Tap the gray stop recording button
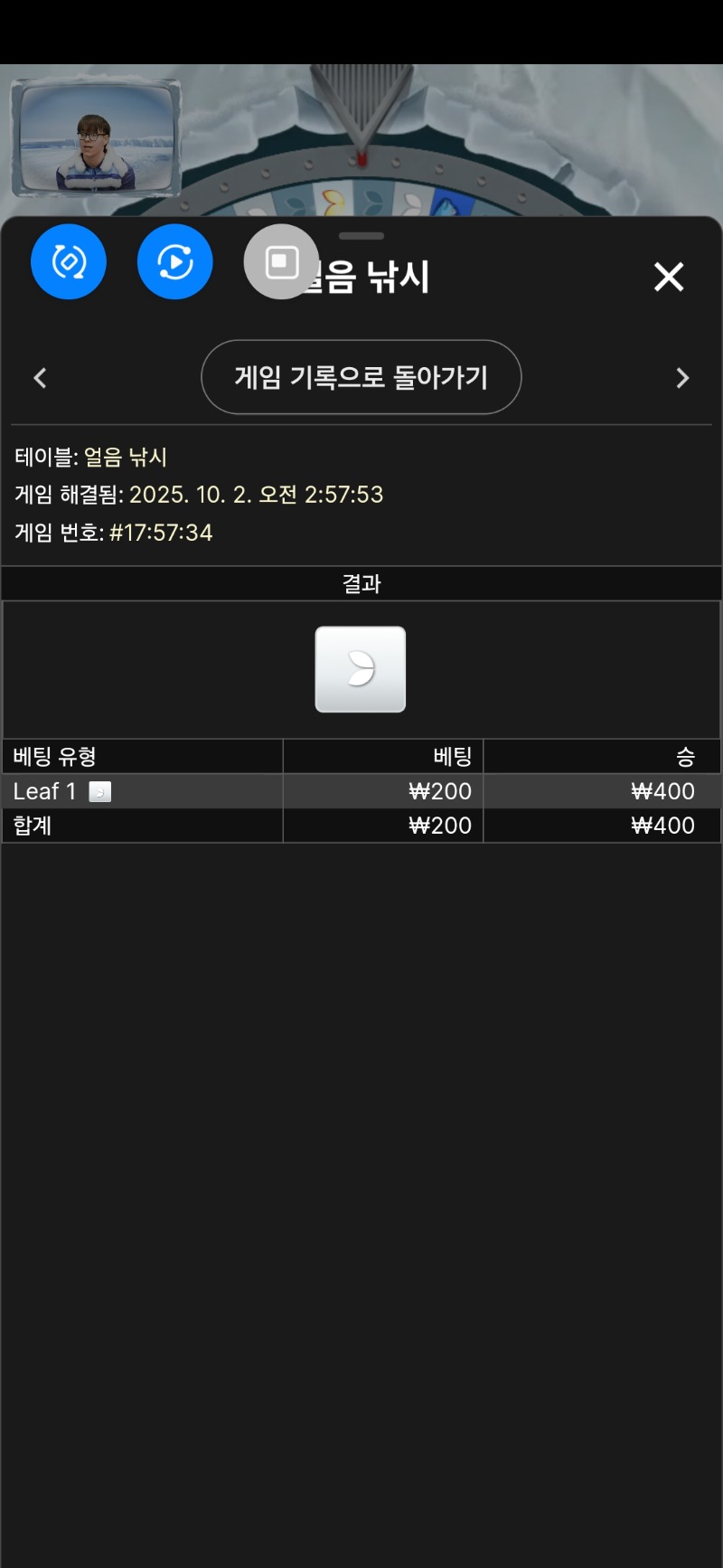Screen dimensions: 723x1568 pos(281,262)
